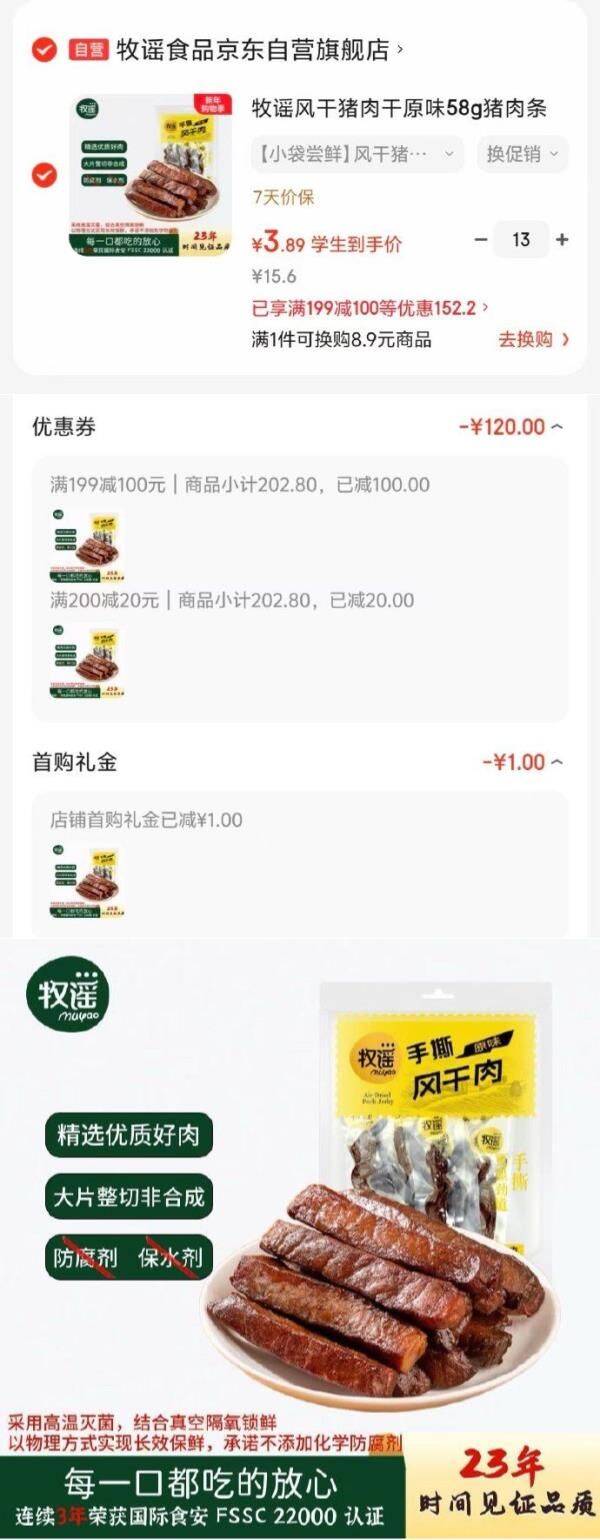This screenshot has height=1540, width=600.
Task: Decrease the quantity with the minus button
Action: 481,240
